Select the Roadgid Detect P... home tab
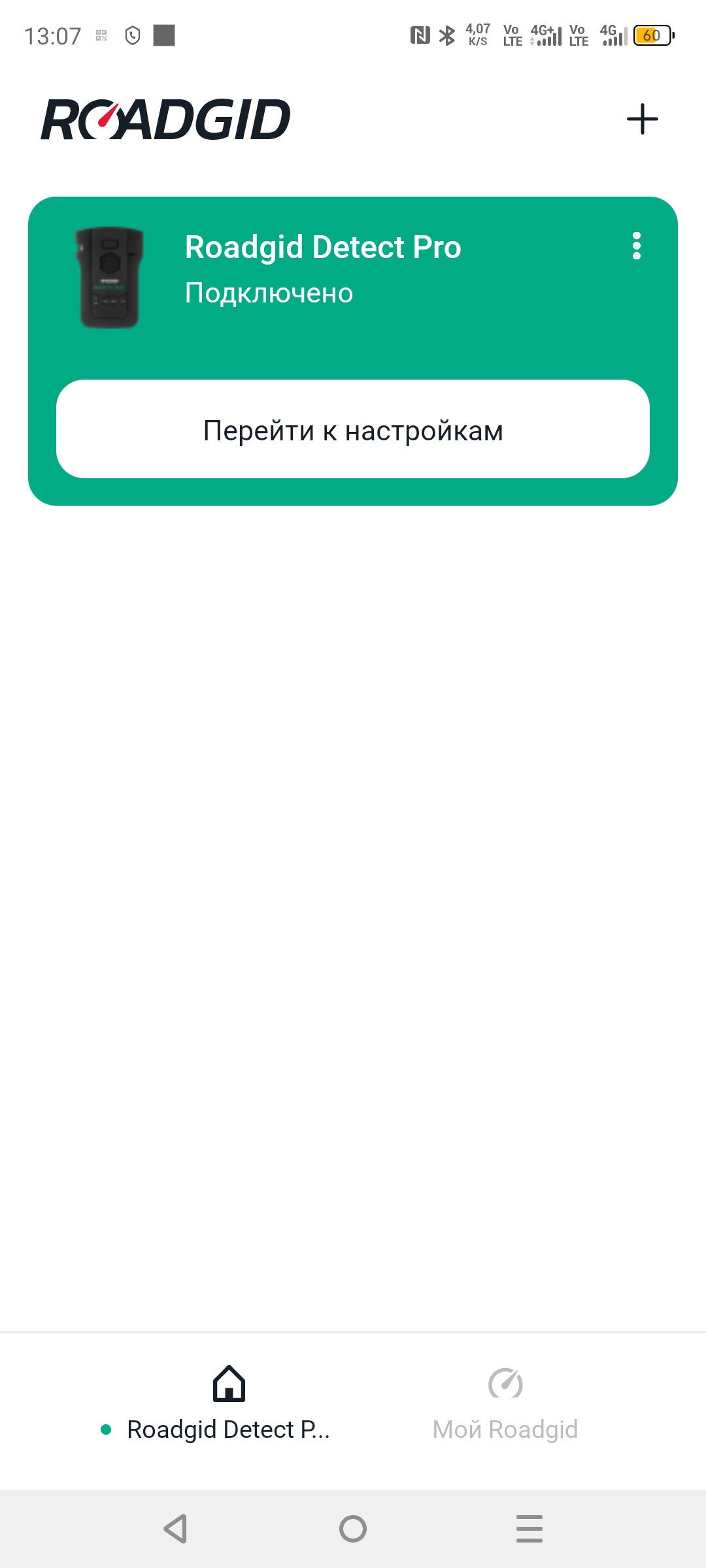The image size is (706, 1568). [228, 1405]
